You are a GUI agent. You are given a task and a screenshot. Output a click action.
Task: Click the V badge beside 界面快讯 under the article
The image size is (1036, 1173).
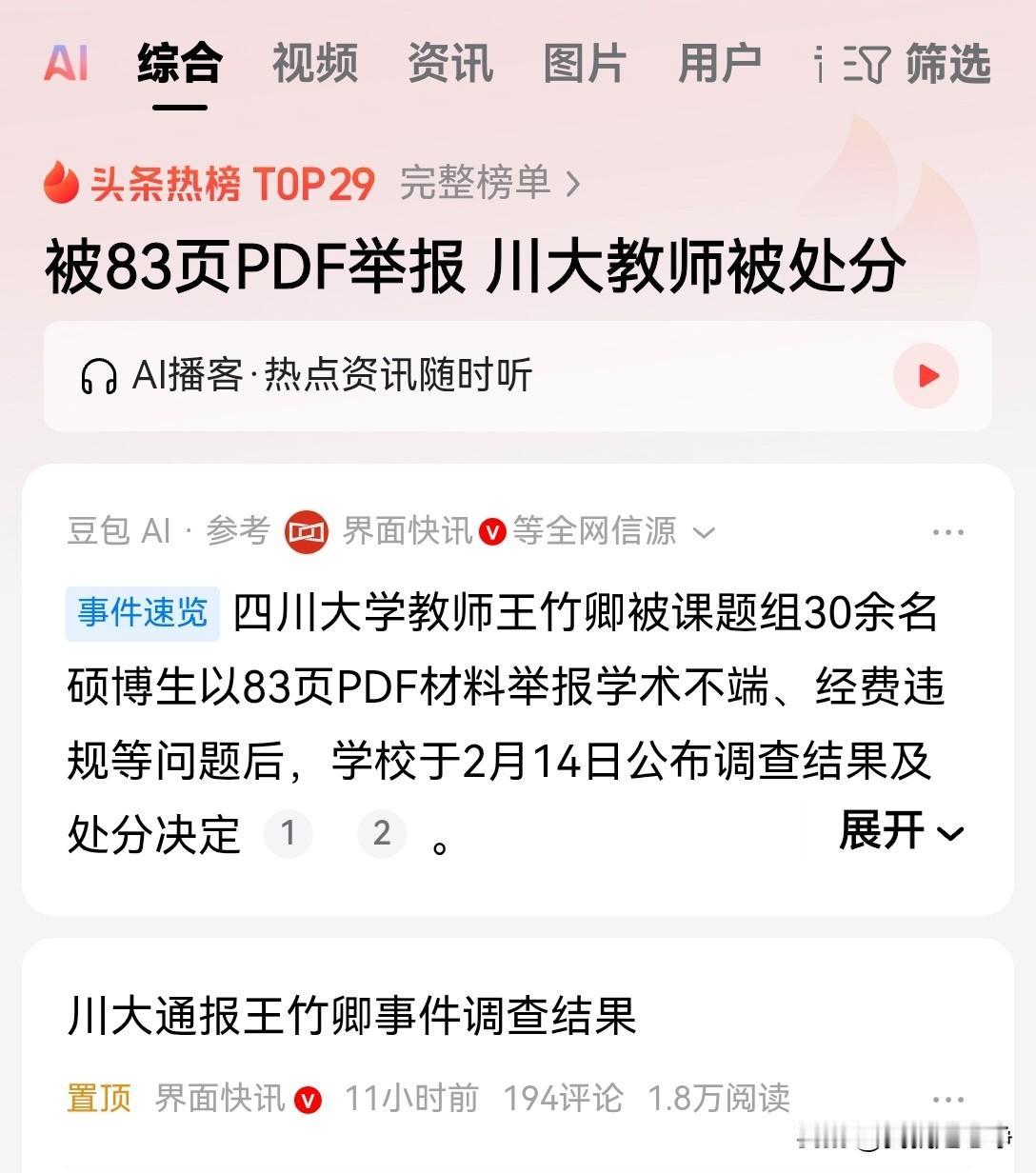coord(306,1099)
